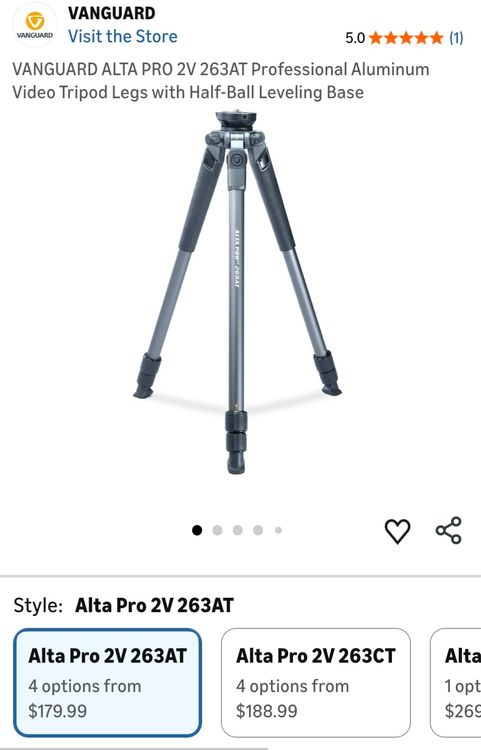Jump to the second image indicator dot
Screen dimensions: 481x750
217,530
